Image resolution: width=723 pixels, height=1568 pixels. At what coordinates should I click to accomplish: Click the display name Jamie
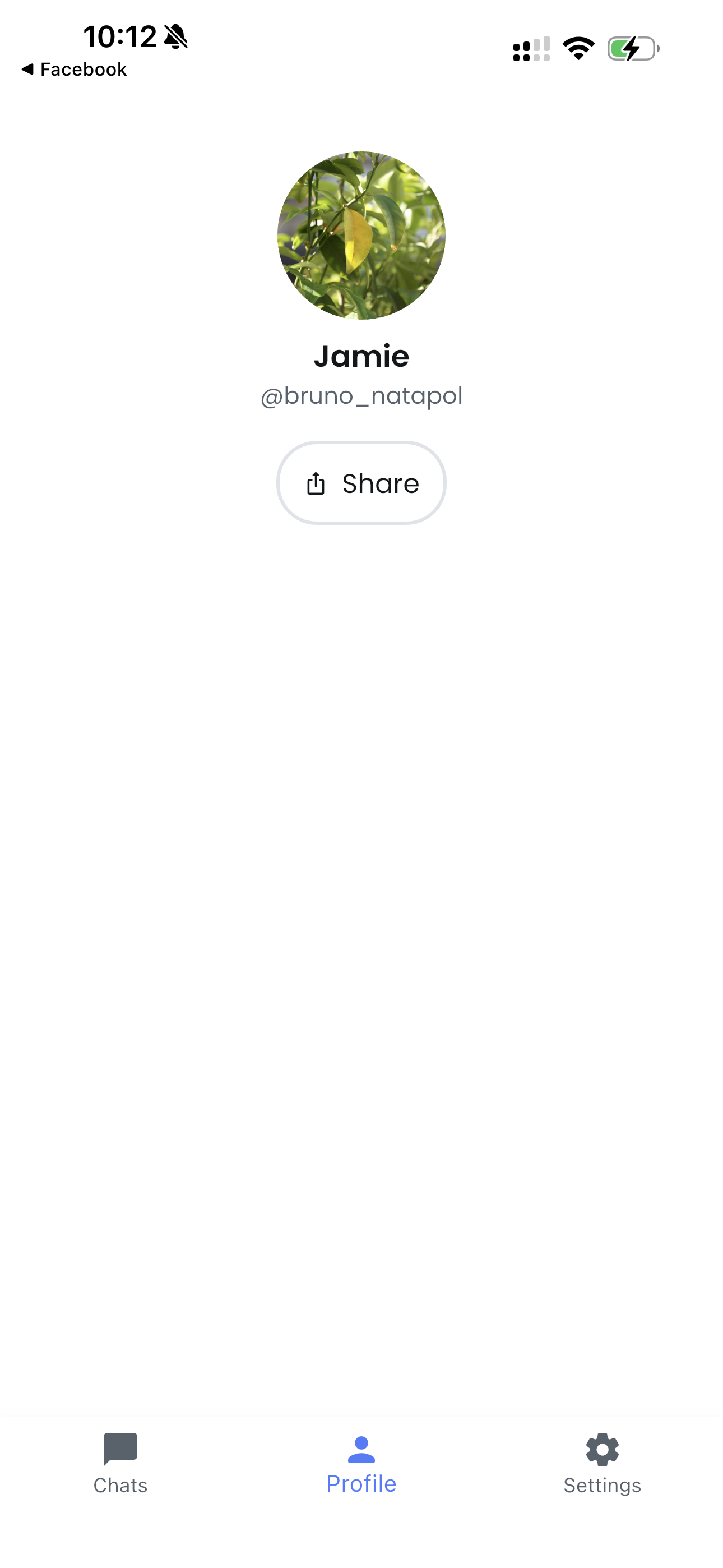tap(361, 357)
